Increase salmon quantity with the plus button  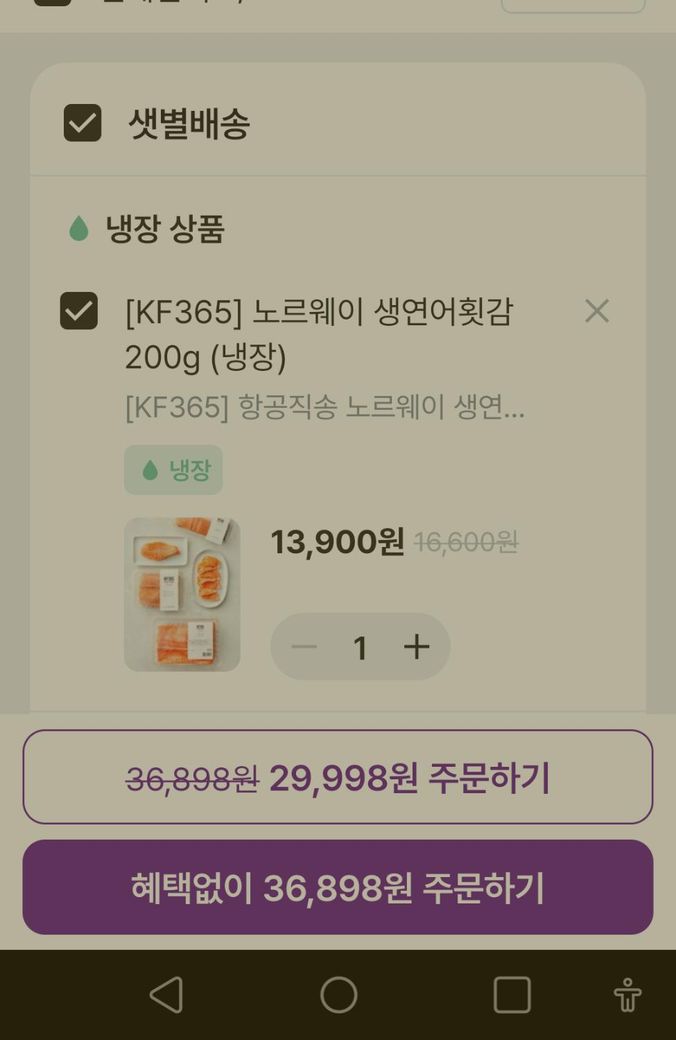click(x=416, y=648)
